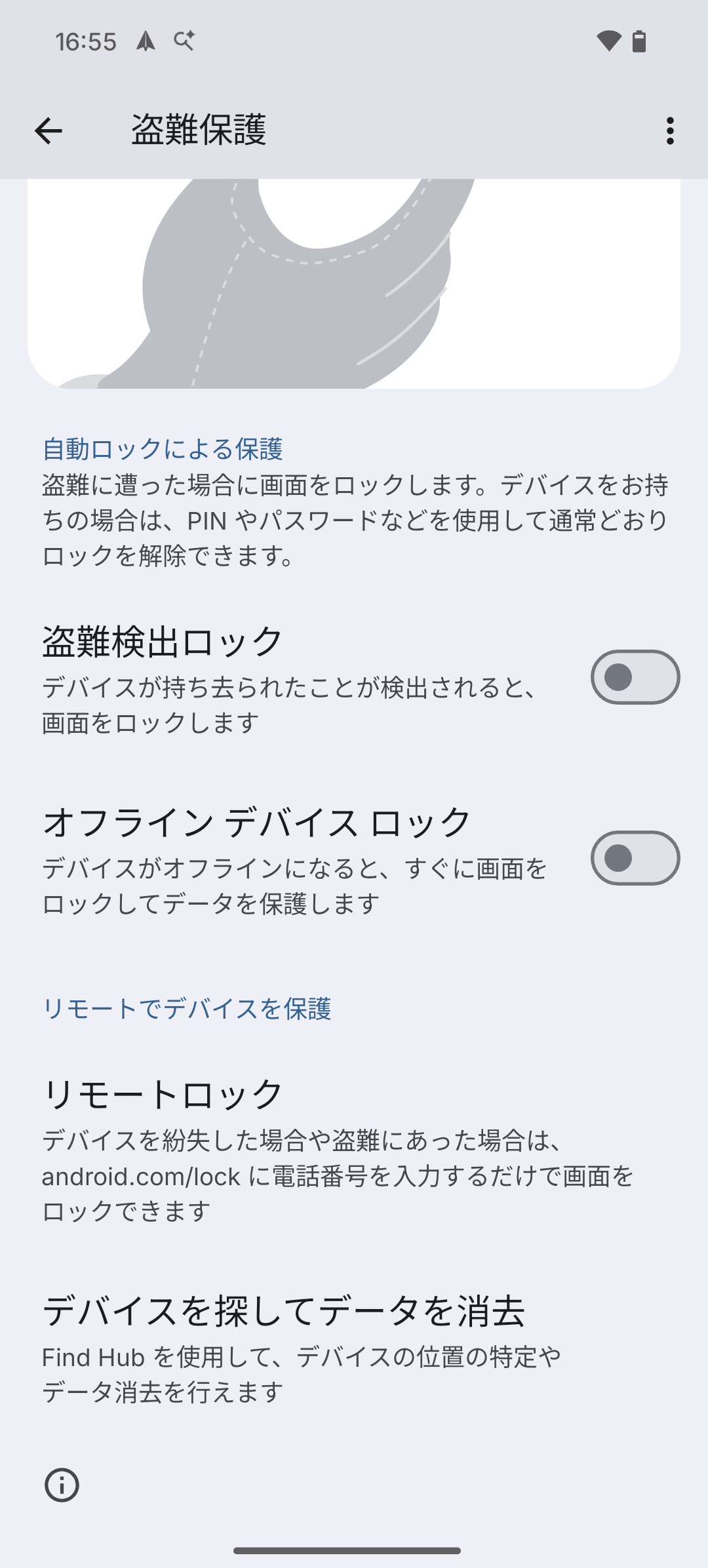Viewport: 708px width, 1568px height.
Task: Tap the location arrow icon in status bar
Action: coord(146,41)
